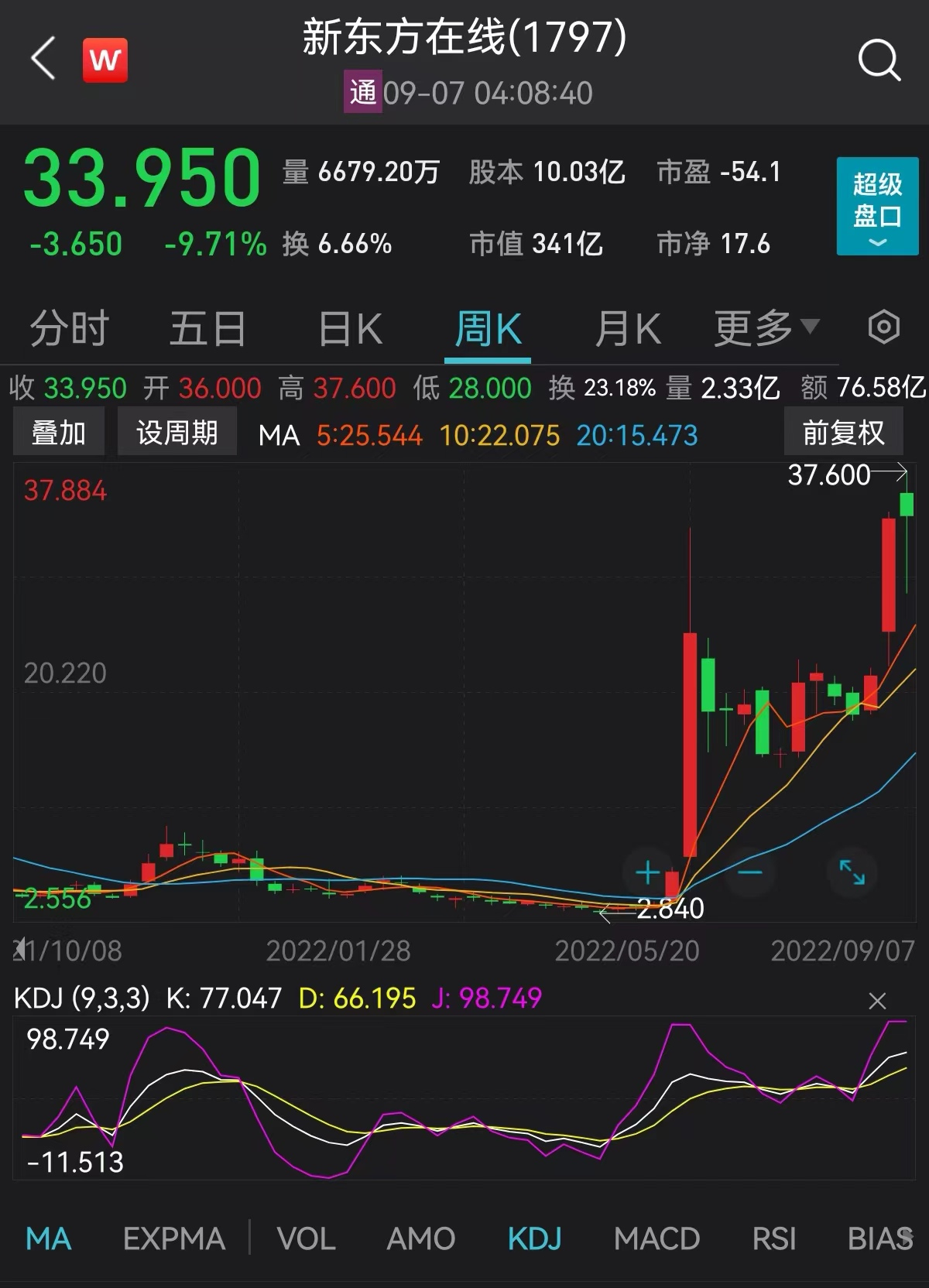
Task: Select the MACD indicator
Action: point(656,1239)
